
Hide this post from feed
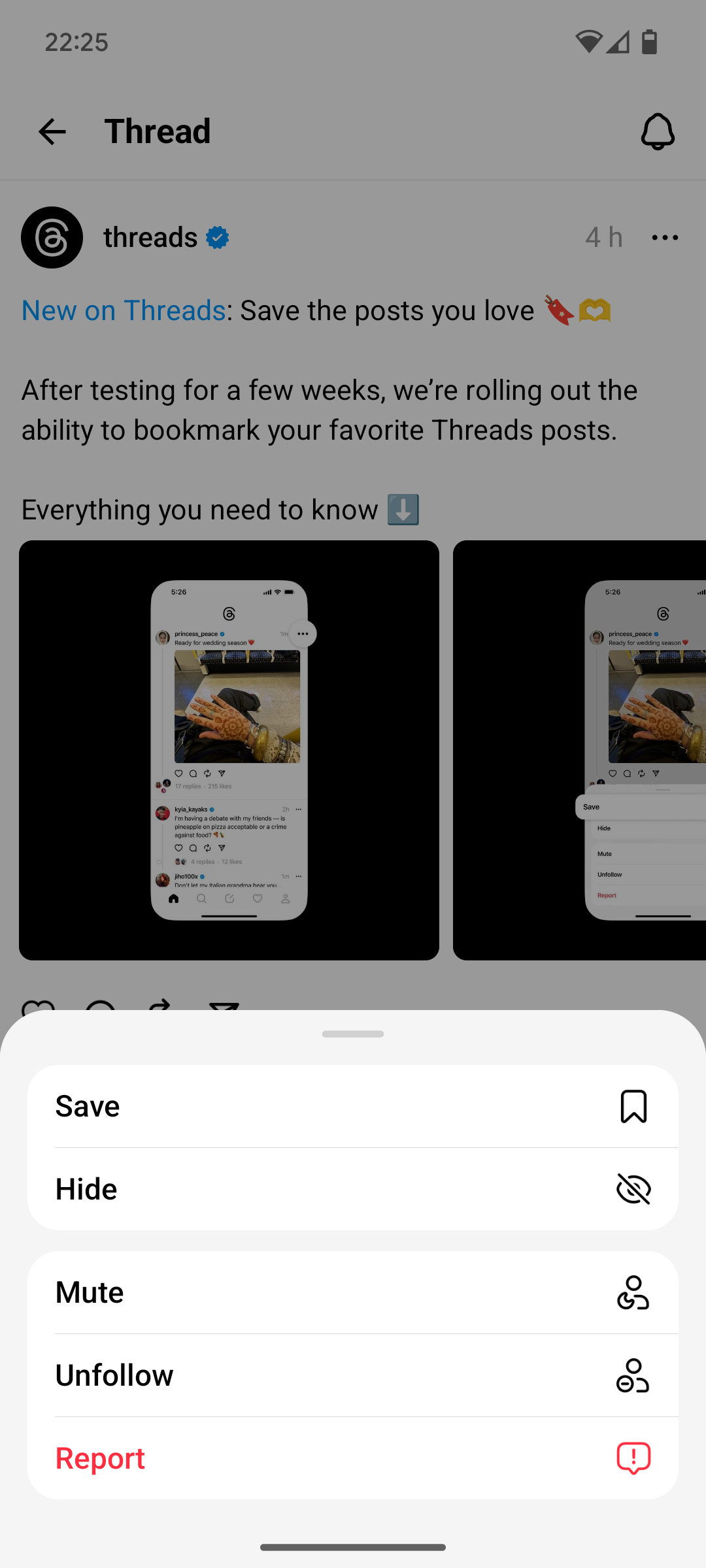click(353, 1189)
